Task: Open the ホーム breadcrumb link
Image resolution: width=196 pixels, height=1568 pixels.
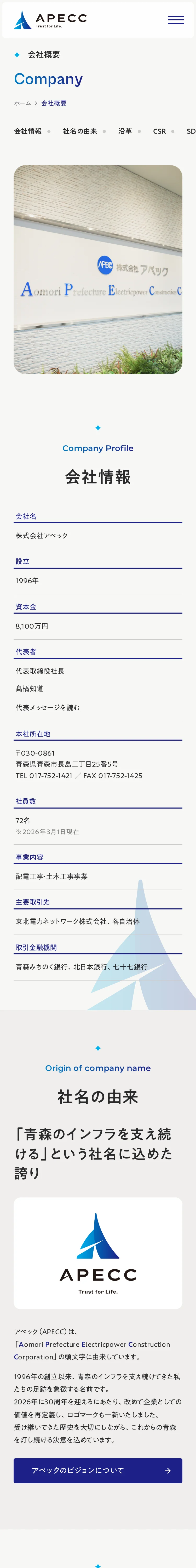Action: tap(22, 103)
